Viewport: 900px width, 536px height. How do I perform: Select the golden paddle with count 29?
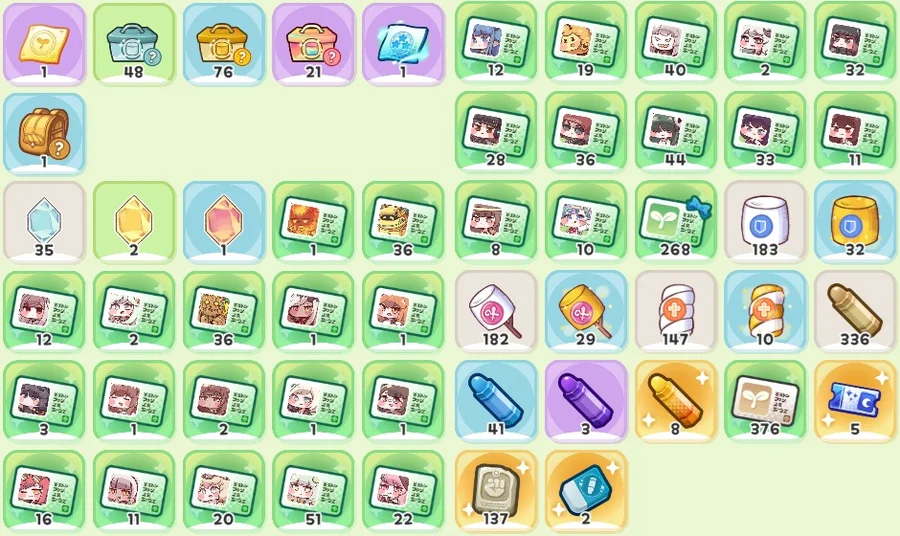[x=585, y=311]
